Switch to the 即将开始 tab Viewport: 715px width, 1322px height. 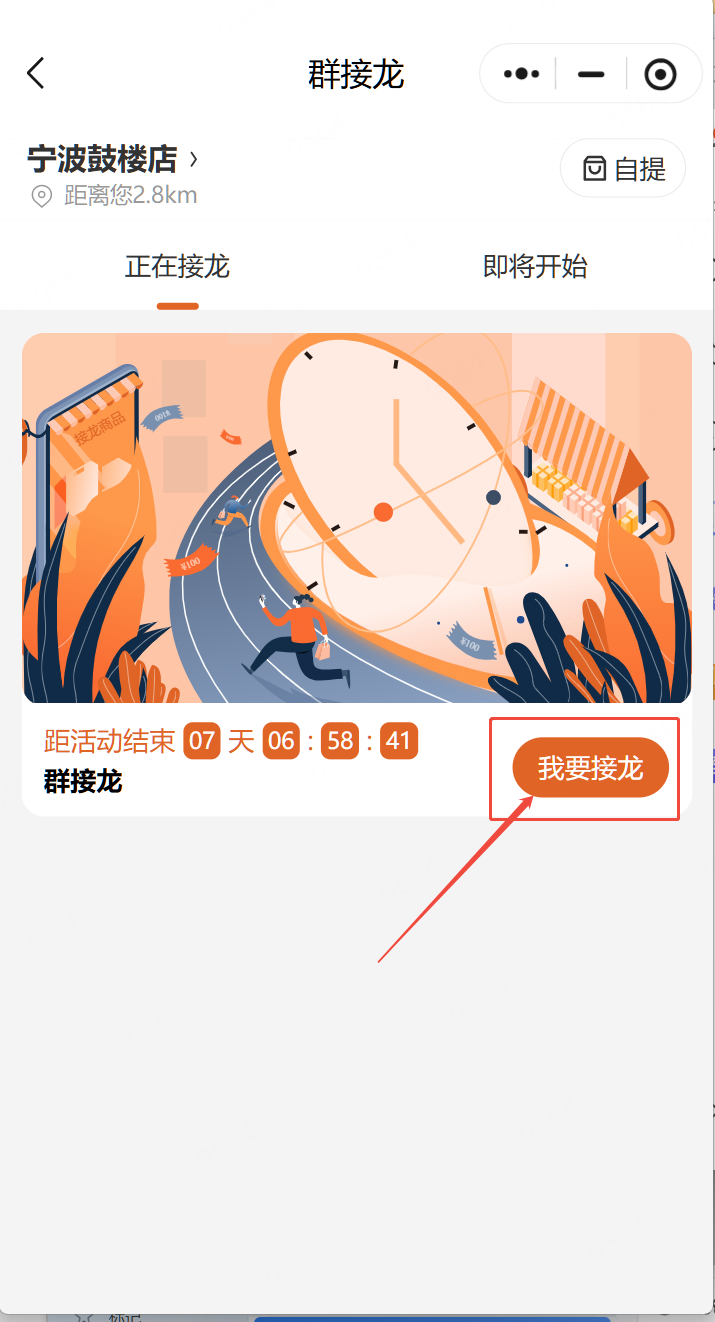pos(535,267)
